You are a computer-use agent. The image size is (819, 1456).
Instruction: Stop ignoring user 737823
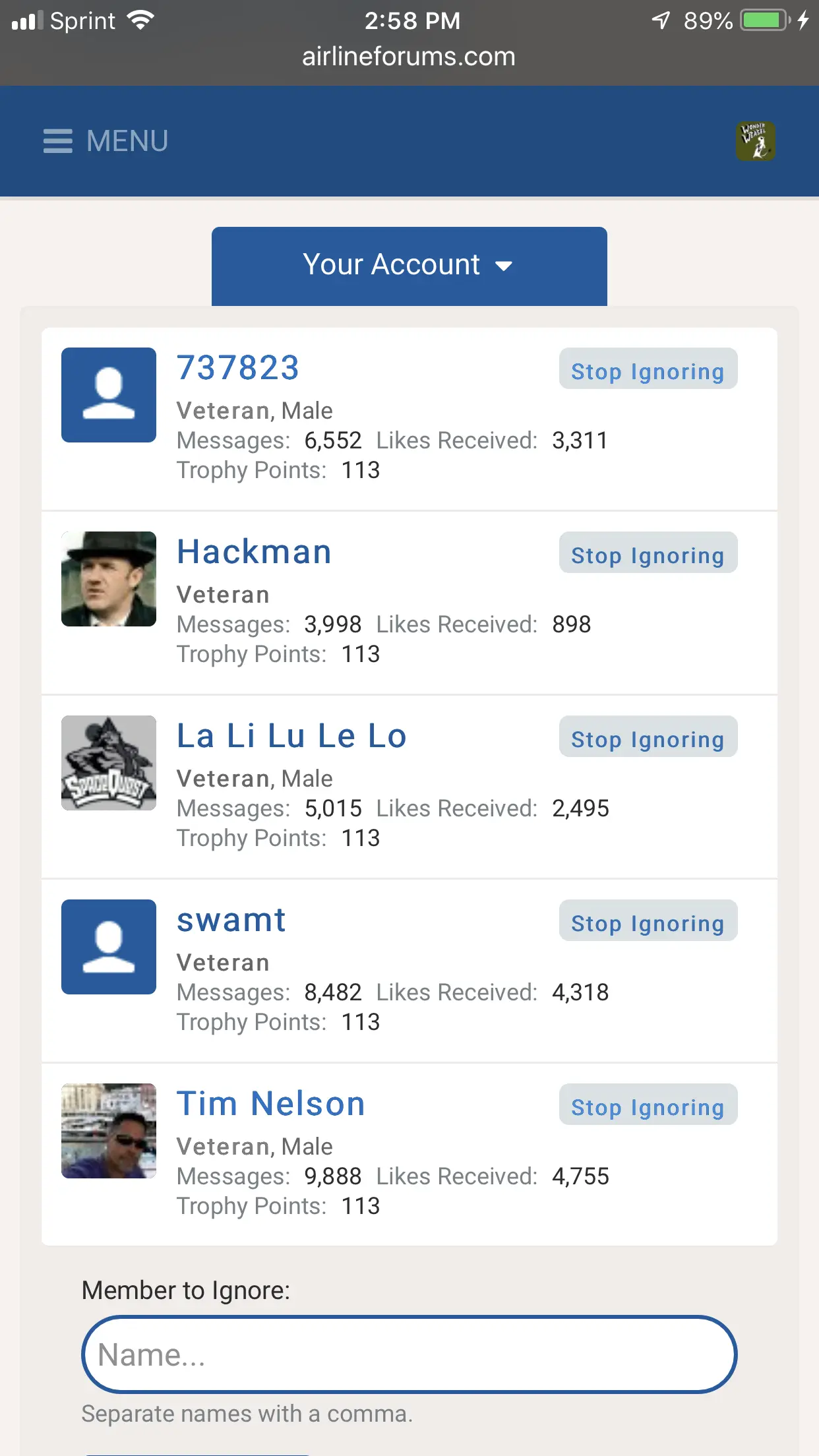pyautogui.click(x=648, y=369)
